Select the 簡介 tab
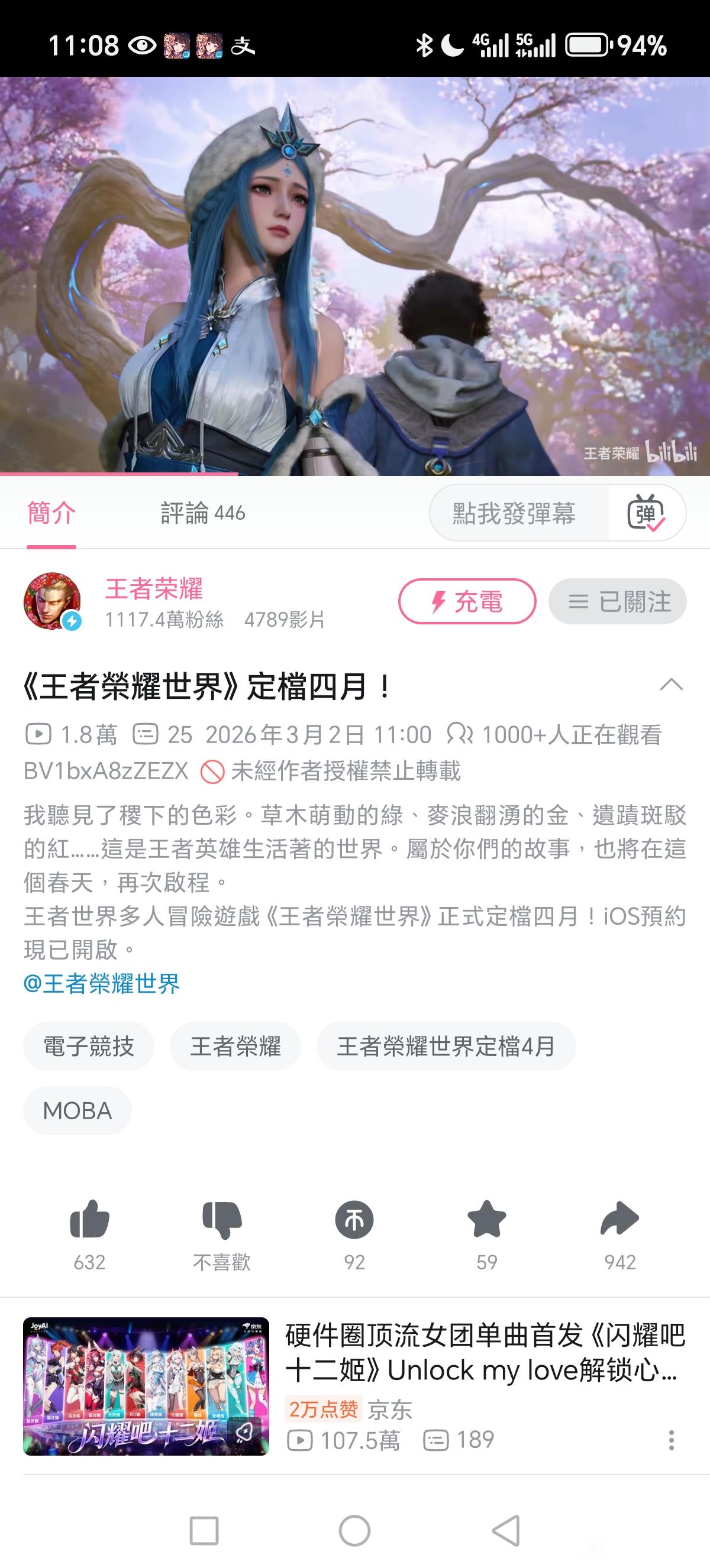Image resolution: width=710 pixels, height=1568 pixels. (51, 513)
